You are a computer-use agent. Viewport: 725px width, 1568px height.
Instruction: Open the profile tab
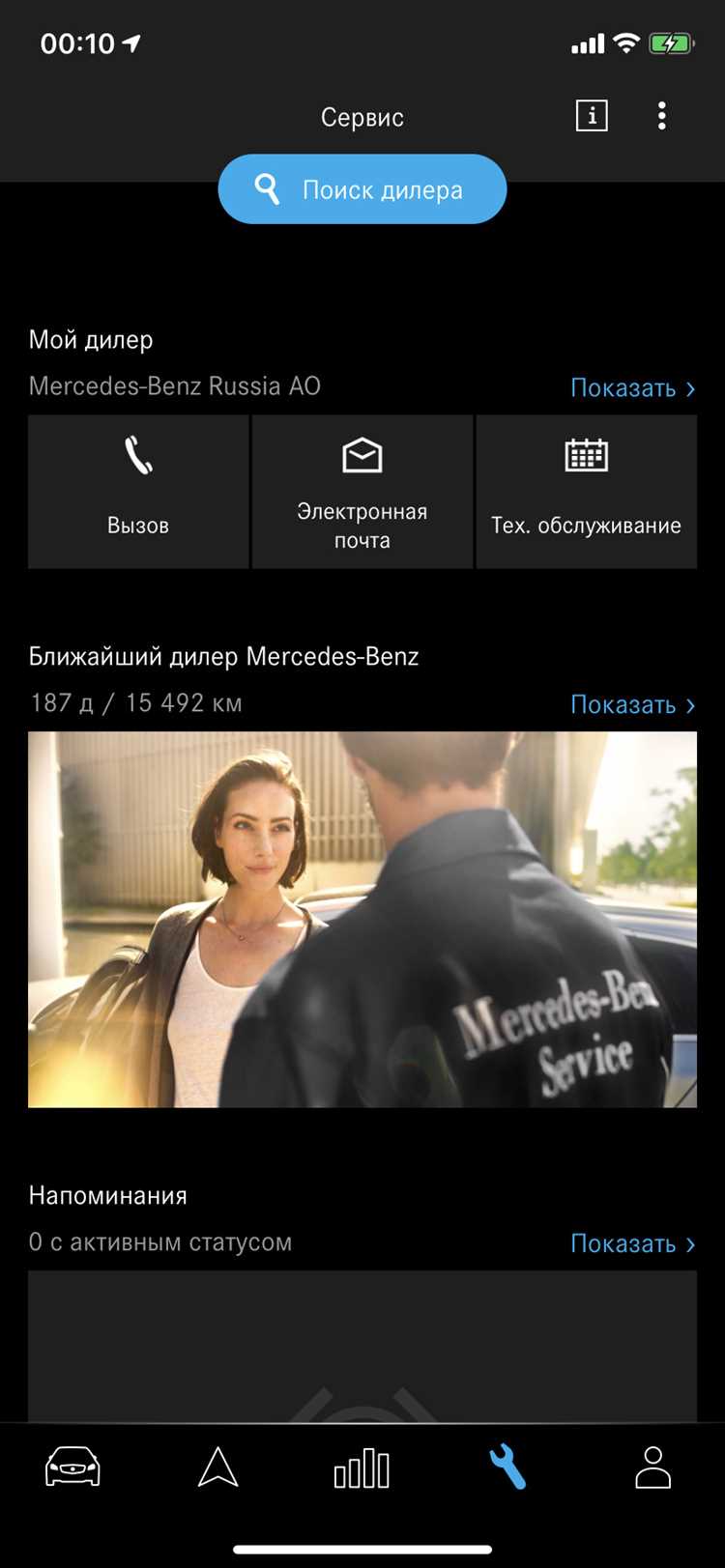[x=652, y=1468]
